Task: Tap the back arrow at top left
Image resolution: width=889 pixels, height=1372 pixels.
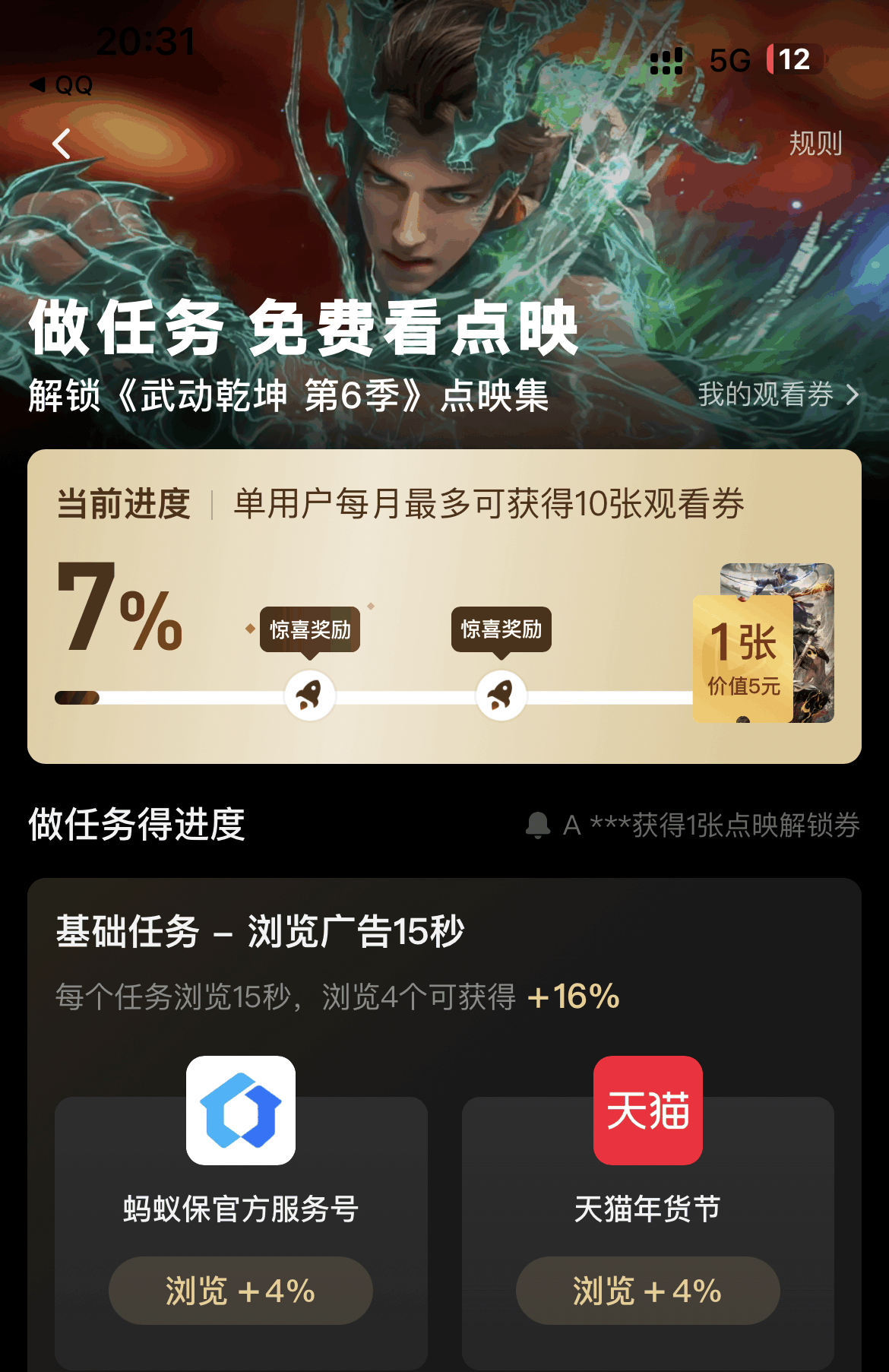Action: point(62,143)
